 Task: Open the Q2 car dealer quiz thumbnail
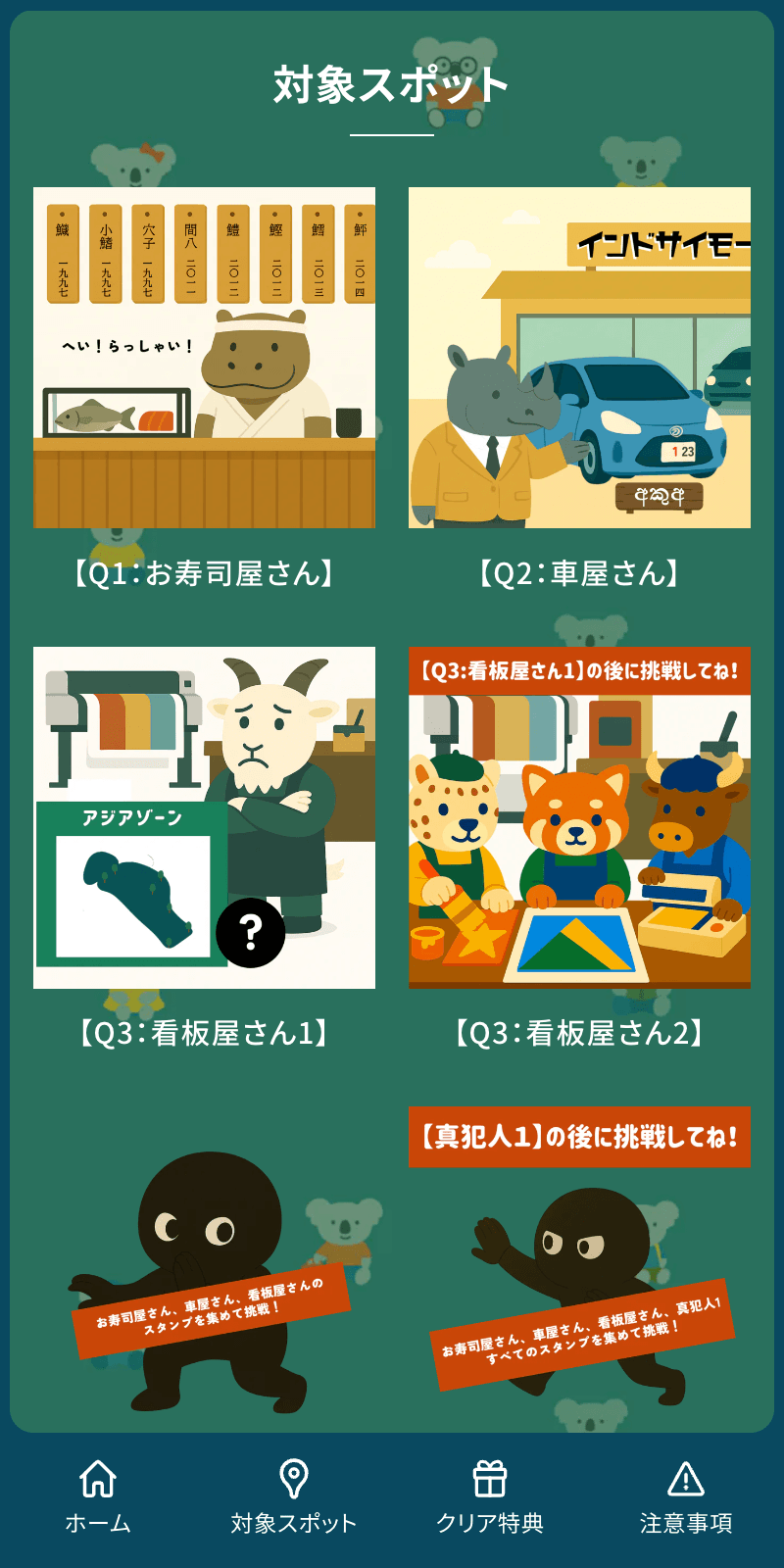point(580,358)
